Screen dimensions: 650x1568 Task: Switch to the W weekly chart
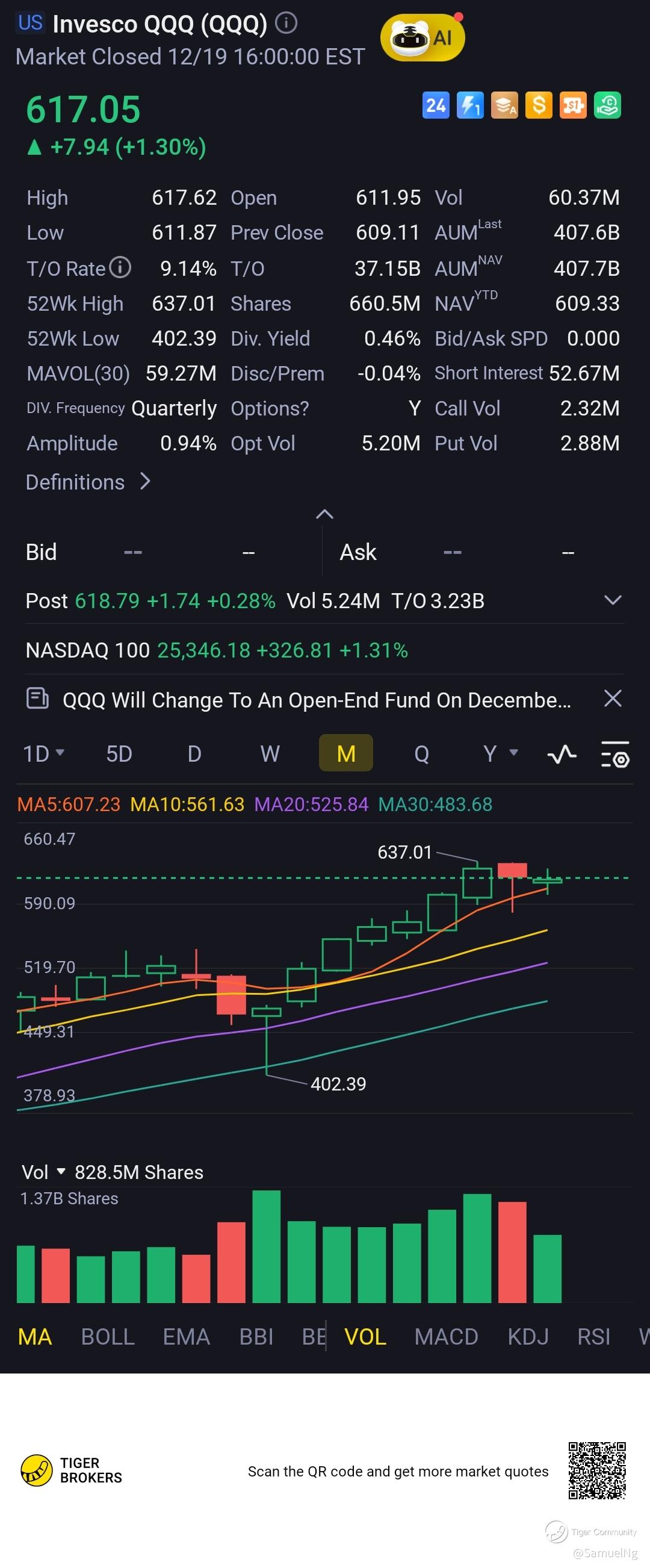point(270,753)
